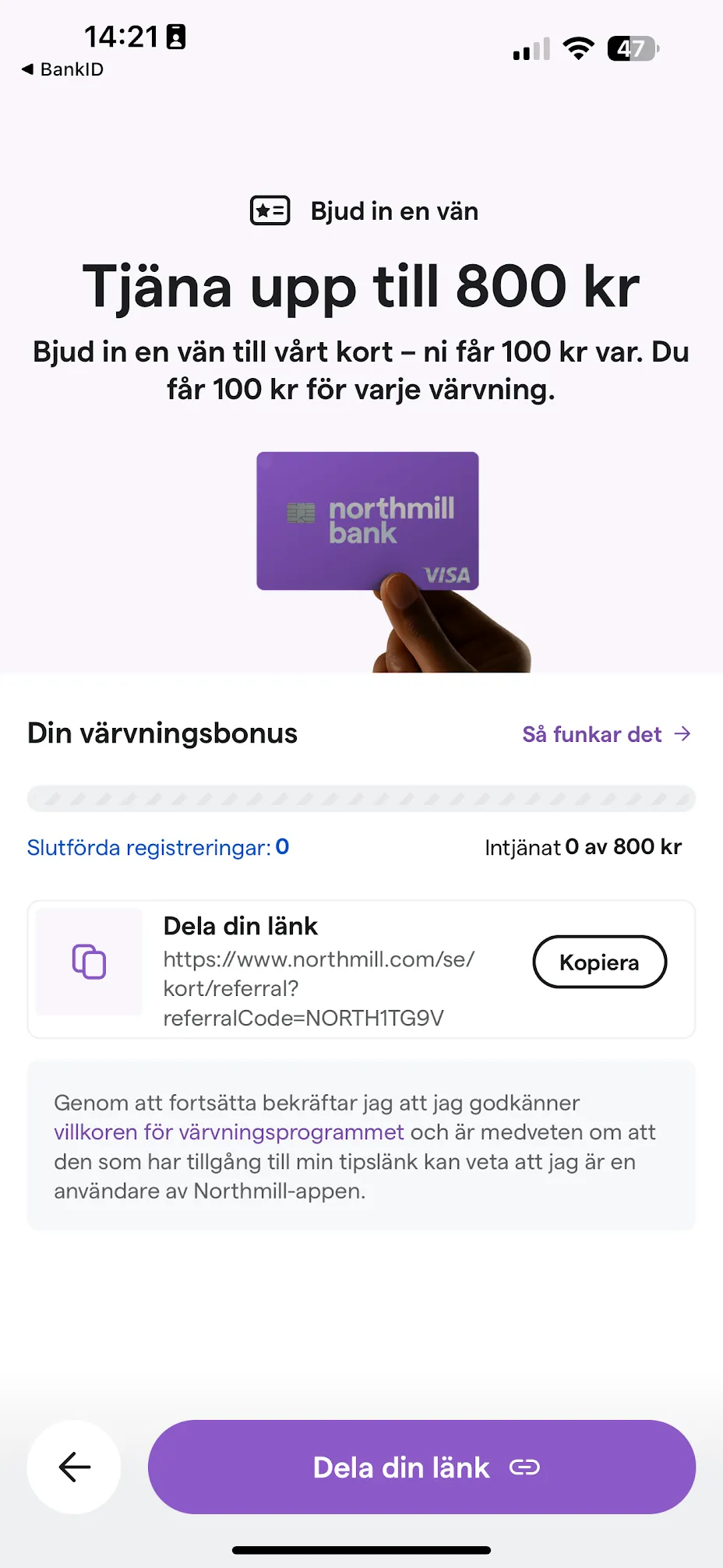The height and width of the screenshot is (1568, 723).
Task: Tap the Northmill card image
Action: pos(366,521)
